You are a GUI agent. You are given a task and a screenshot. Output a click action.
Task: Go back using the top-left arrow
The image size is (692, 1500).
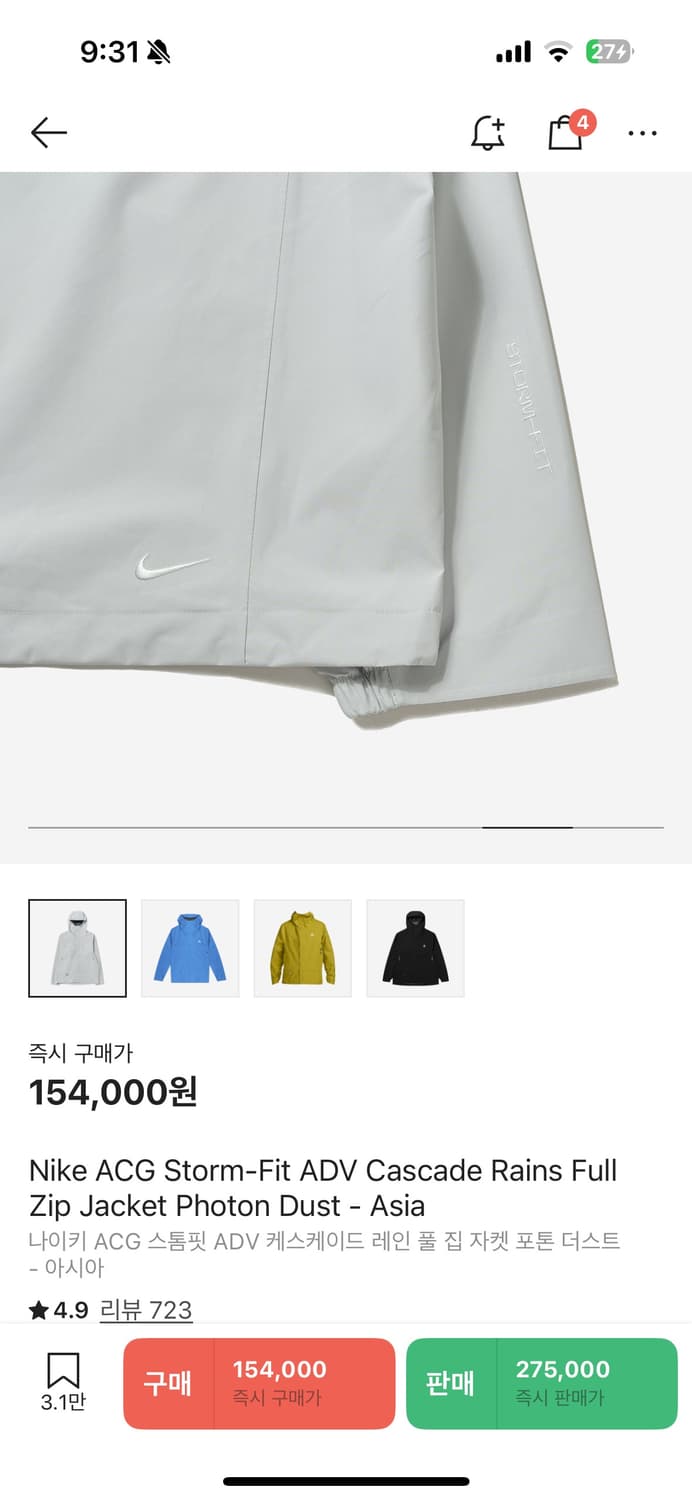point(48,132)
